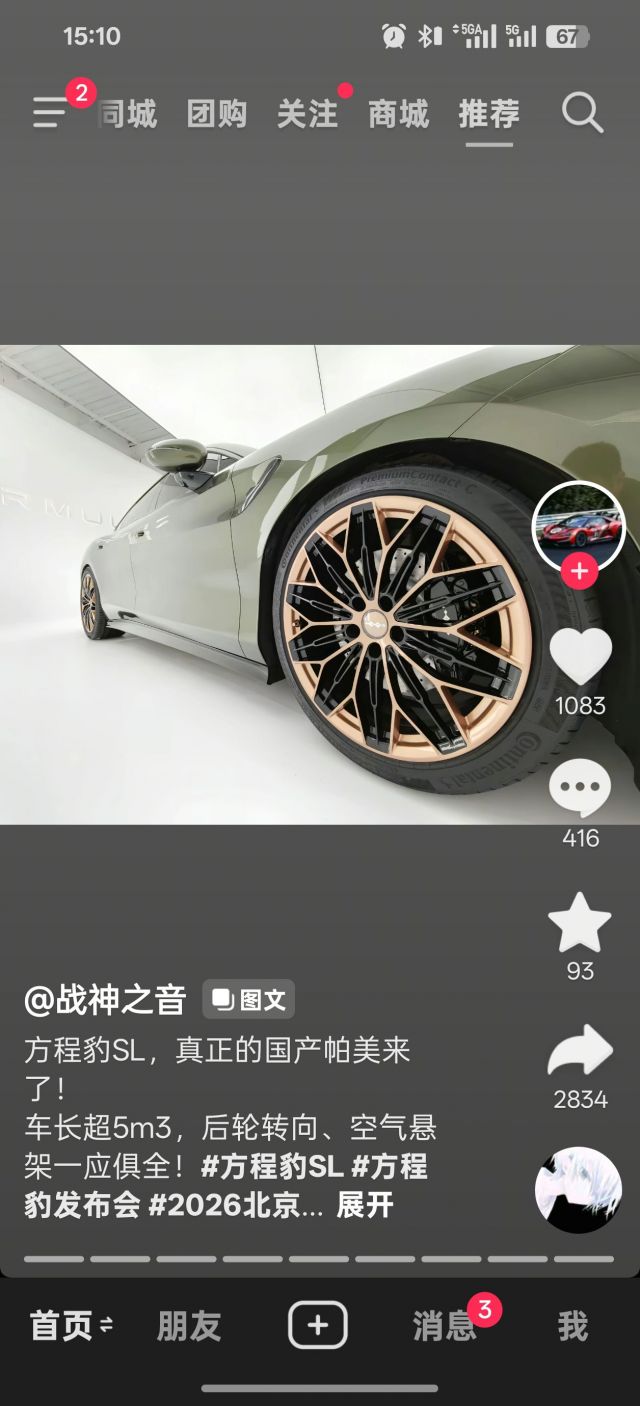640x1406 pixels.
Task: Select the 推荐 tab
Action: pos(489,114)
